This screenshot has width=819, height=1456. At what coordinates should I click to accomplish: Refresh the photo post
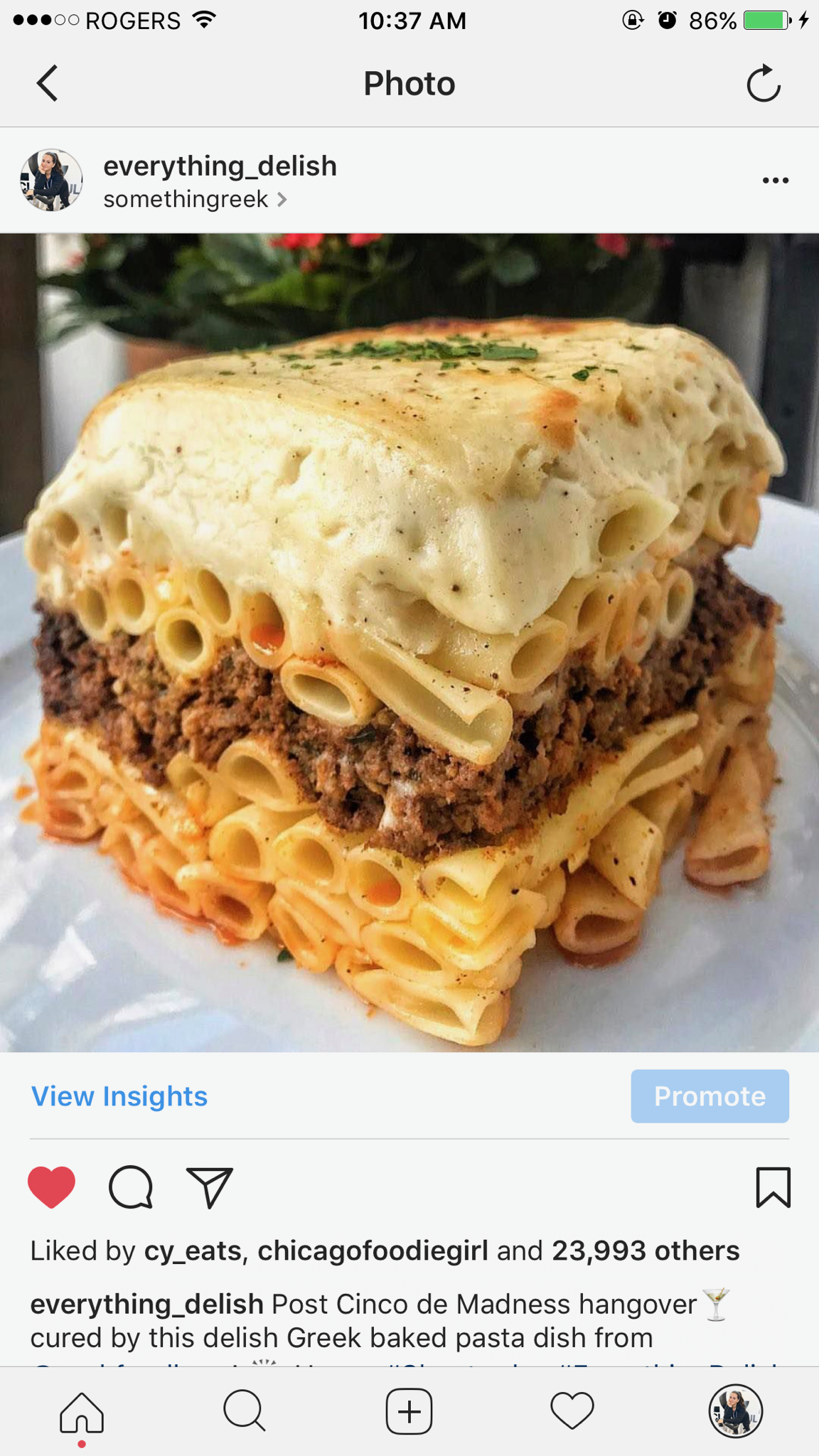[764, 84]
